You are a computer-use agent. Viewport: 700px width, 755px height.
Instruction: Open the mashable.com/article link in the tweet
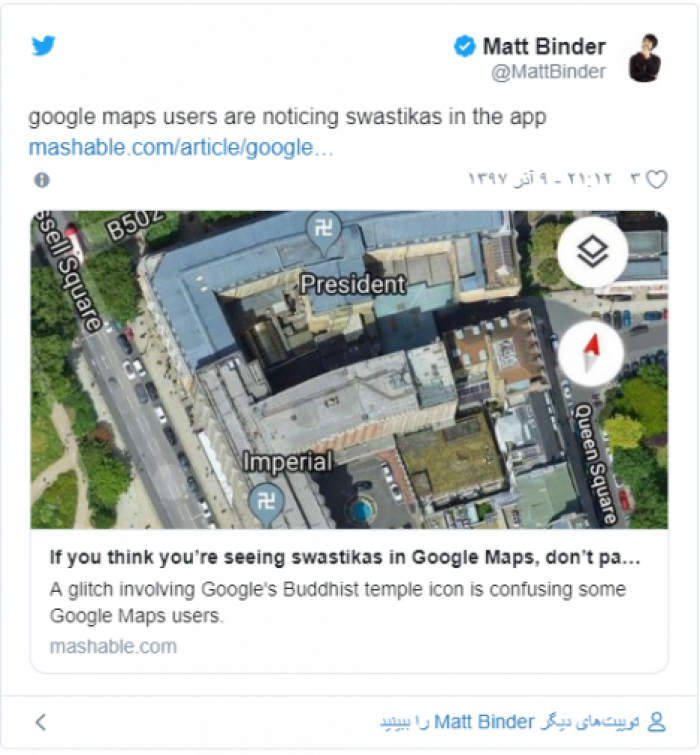coord(181,148)
